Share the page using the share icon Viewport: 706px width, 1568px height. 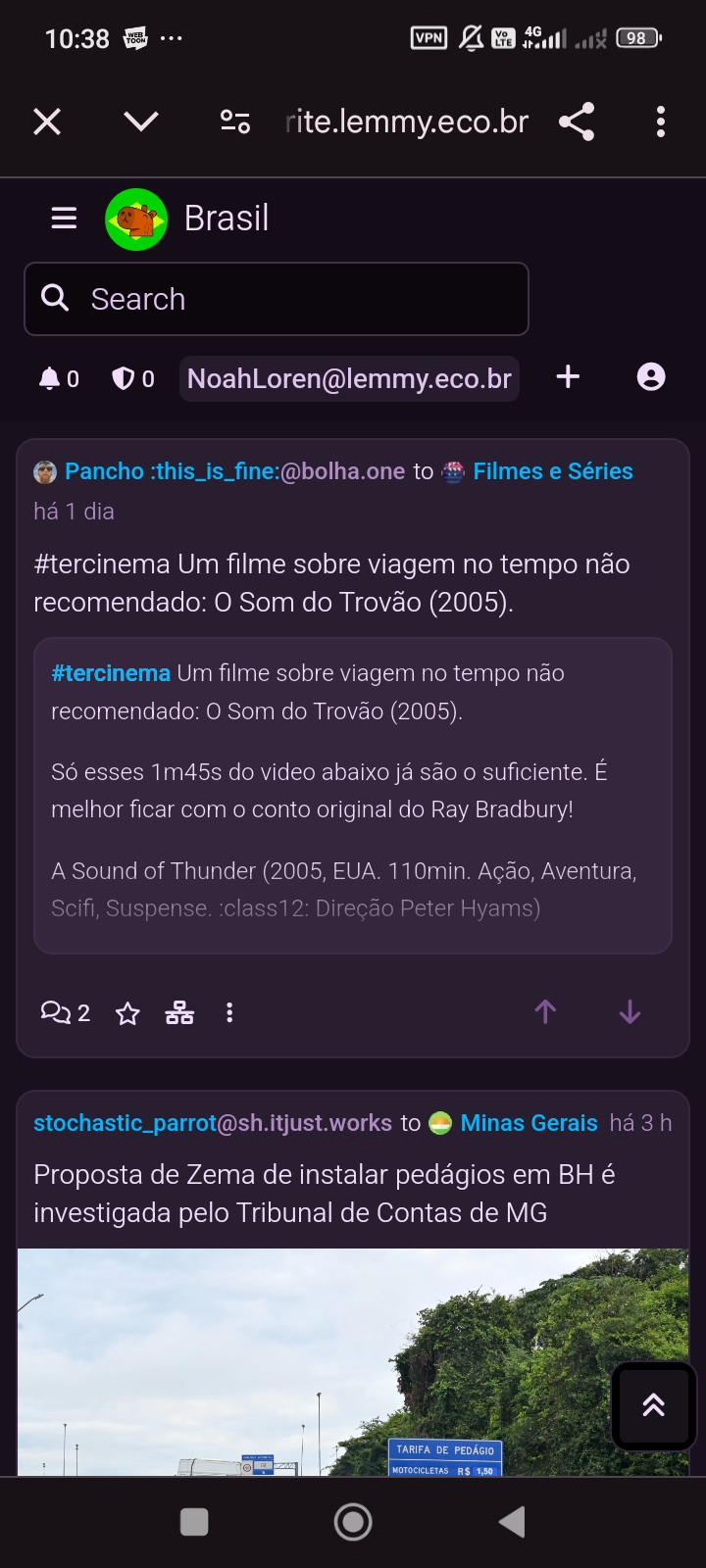[577, 122]
